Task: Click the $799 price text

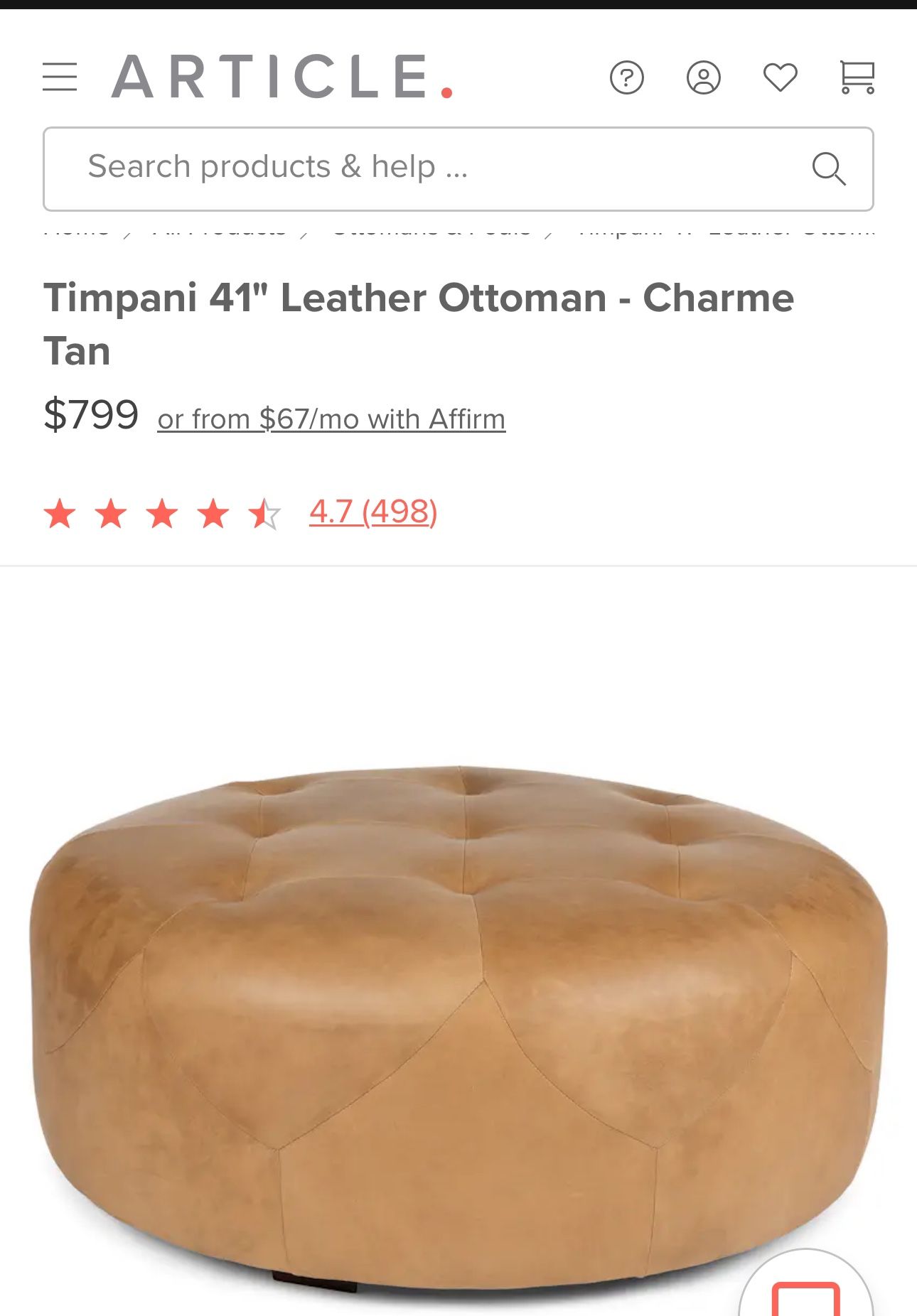Action: coord(91,416)
